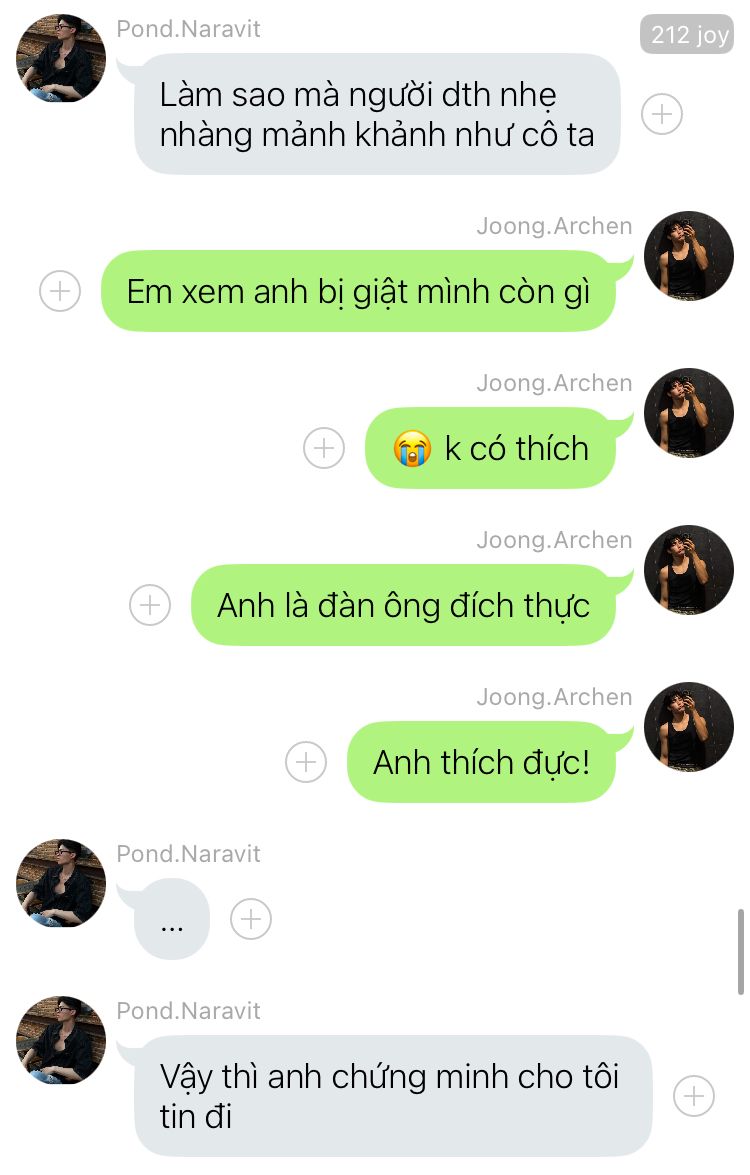Comment on "Anh là đàn ông đích thực" bubble

150,605
